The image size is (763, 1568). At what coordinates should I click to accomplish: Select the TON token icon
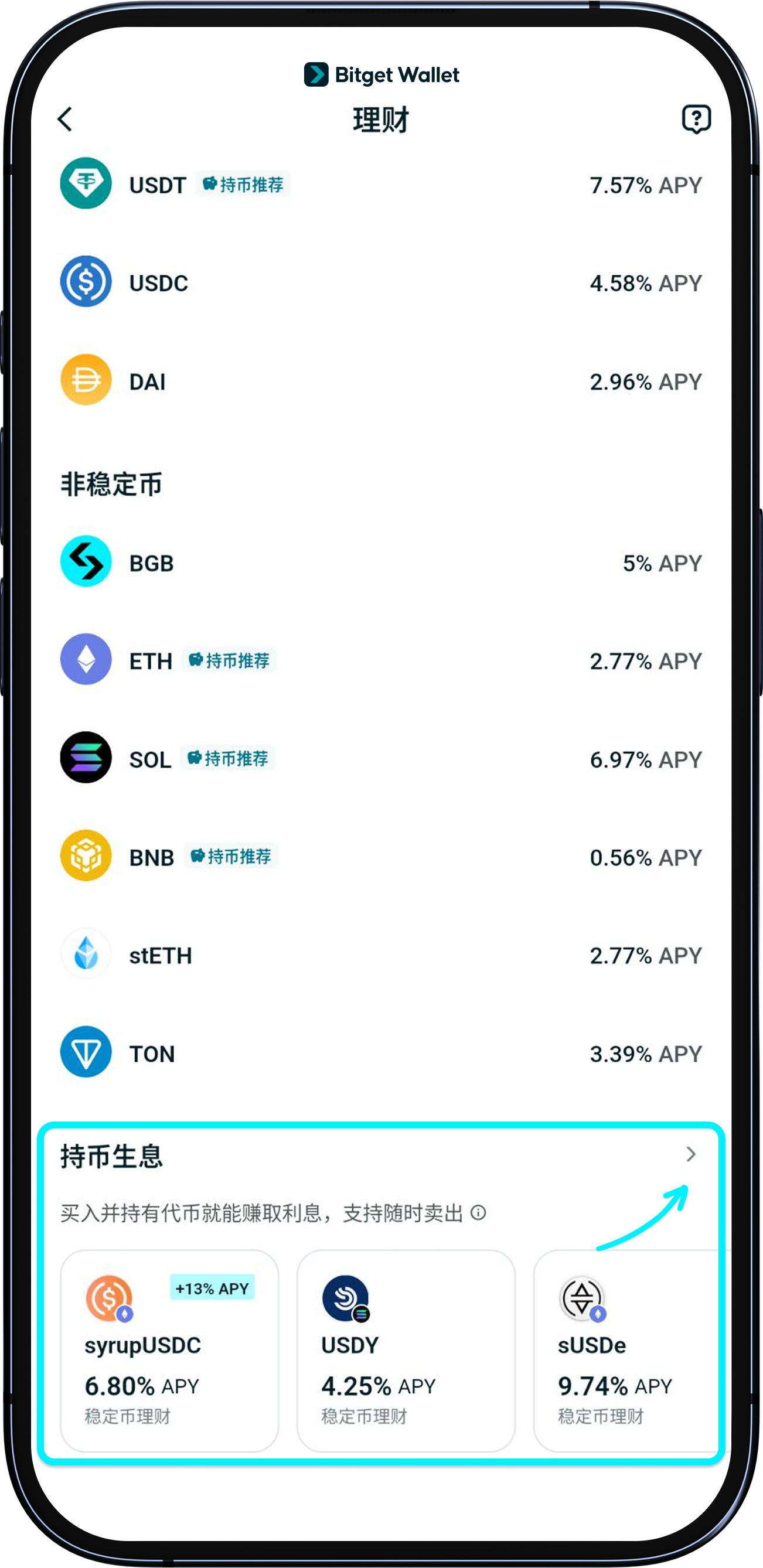tap(86, 1053)
